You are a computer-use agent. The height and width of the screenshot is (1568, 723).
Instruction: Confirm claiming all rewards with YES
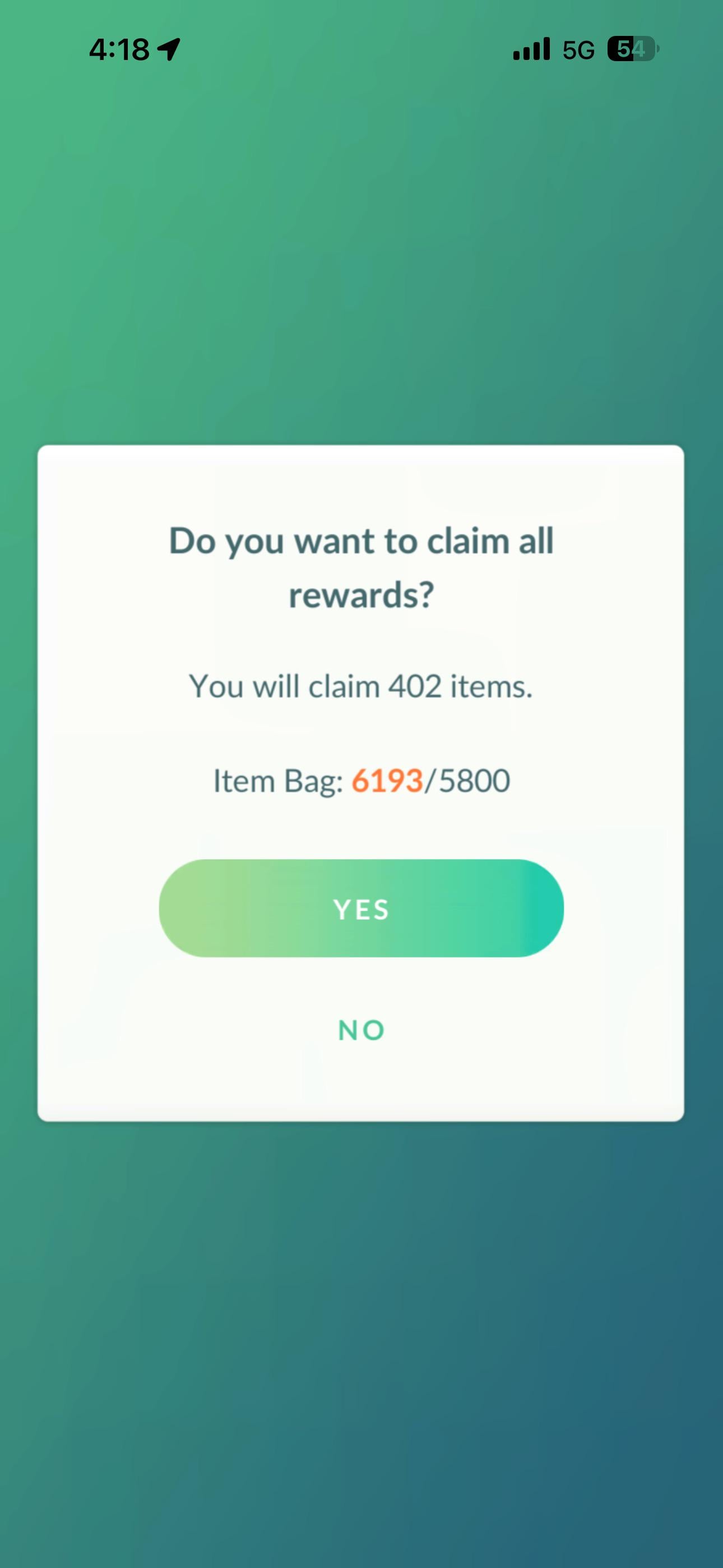pyautogui.click(x=361, y=908)
